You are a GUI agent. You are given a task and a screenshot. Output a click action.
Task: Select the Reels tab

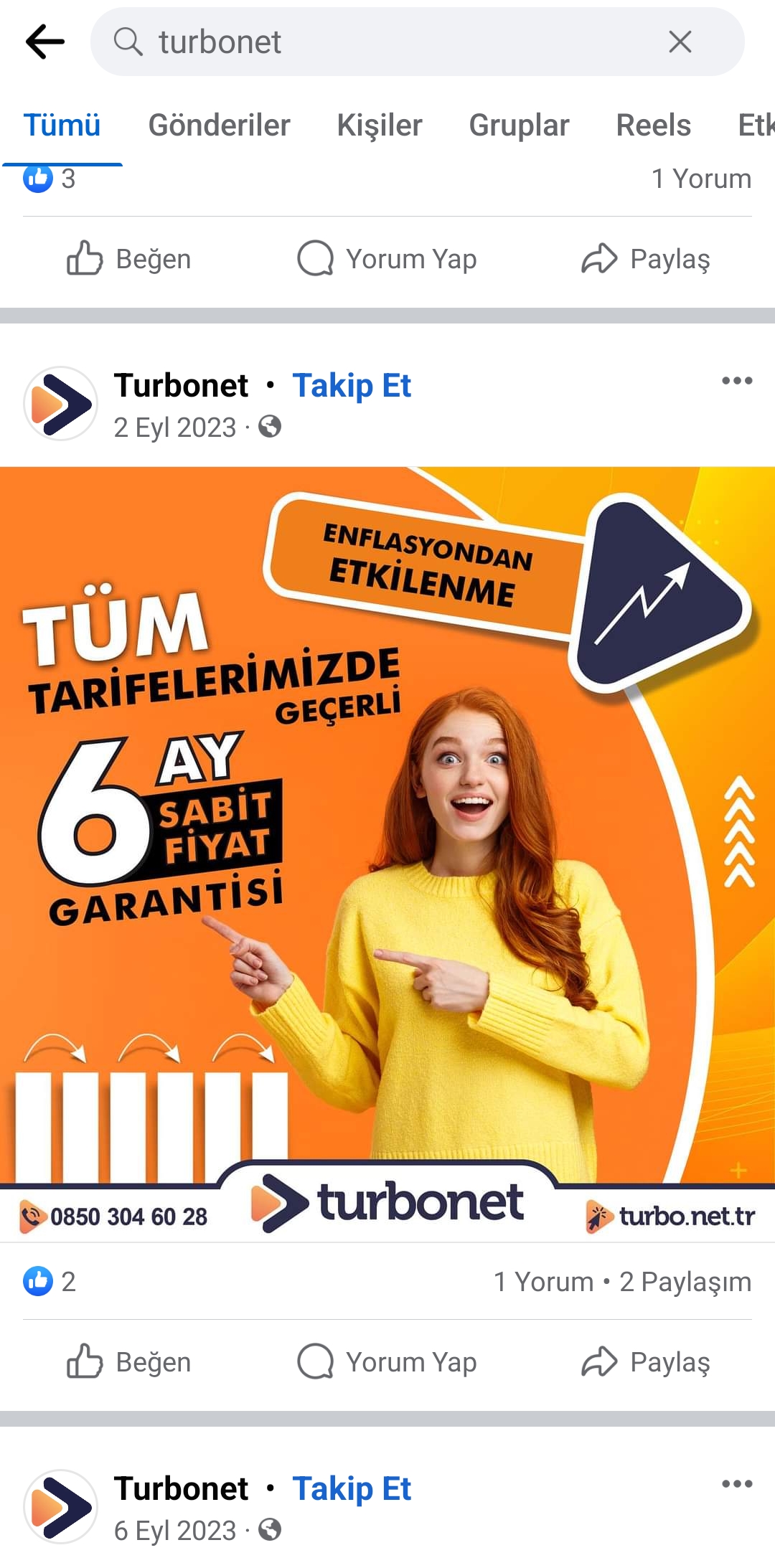pyautogui.click(x=653, y=125)
